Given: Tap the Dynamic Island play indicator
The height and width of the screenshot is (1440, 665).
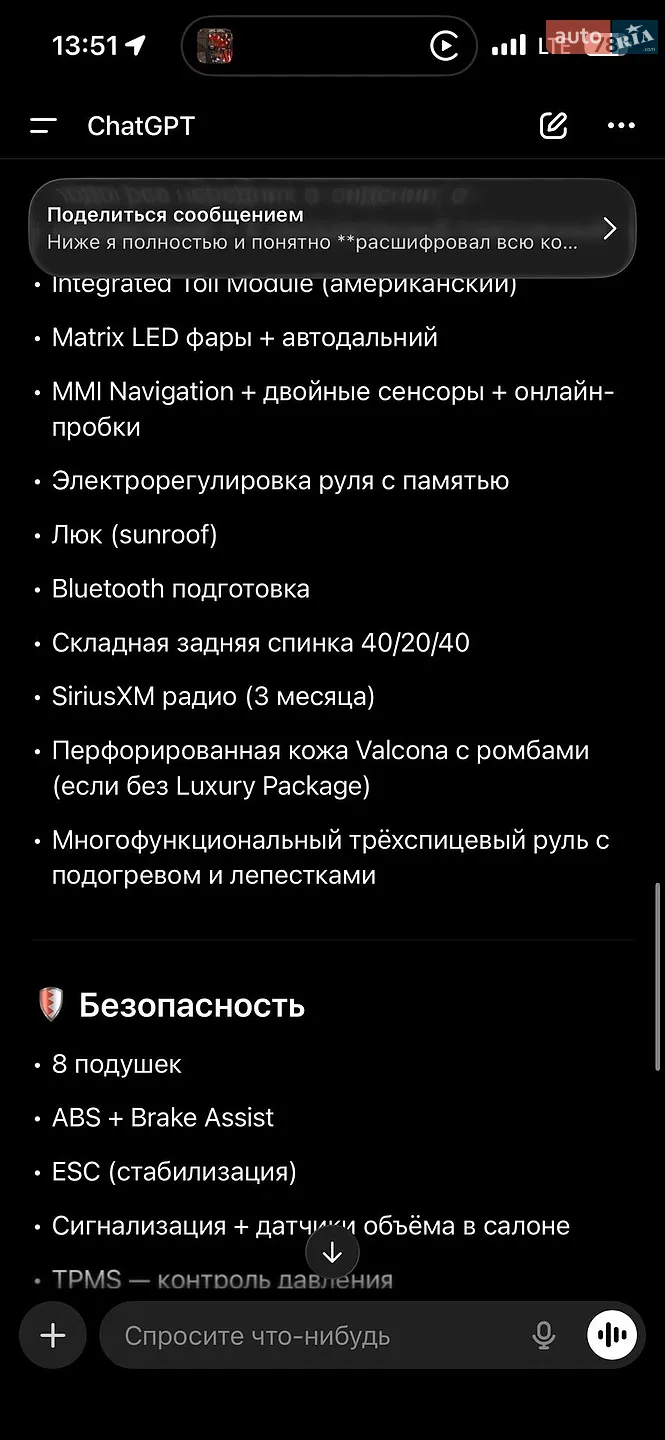Looking at the screenshot, I should 443,46.
